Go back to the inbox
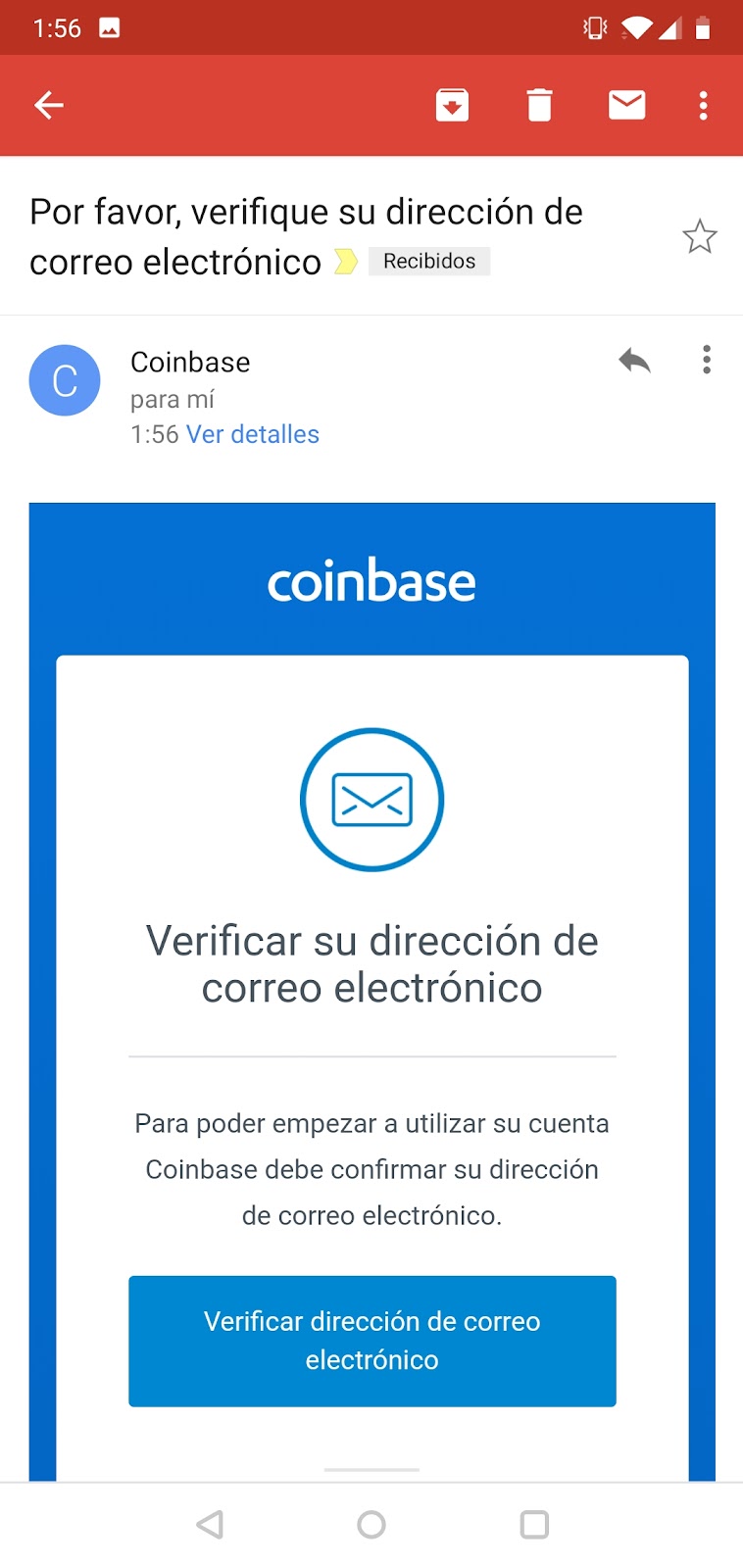Image resolution: width=743 pixels, height=1568 pixels. 49,105
